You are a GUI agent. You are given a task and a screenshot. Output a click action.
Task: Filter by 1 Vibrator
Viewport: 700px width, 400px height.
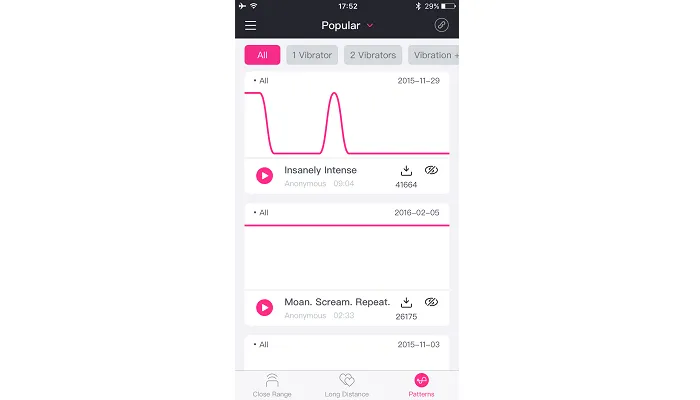tap(311, 55)
